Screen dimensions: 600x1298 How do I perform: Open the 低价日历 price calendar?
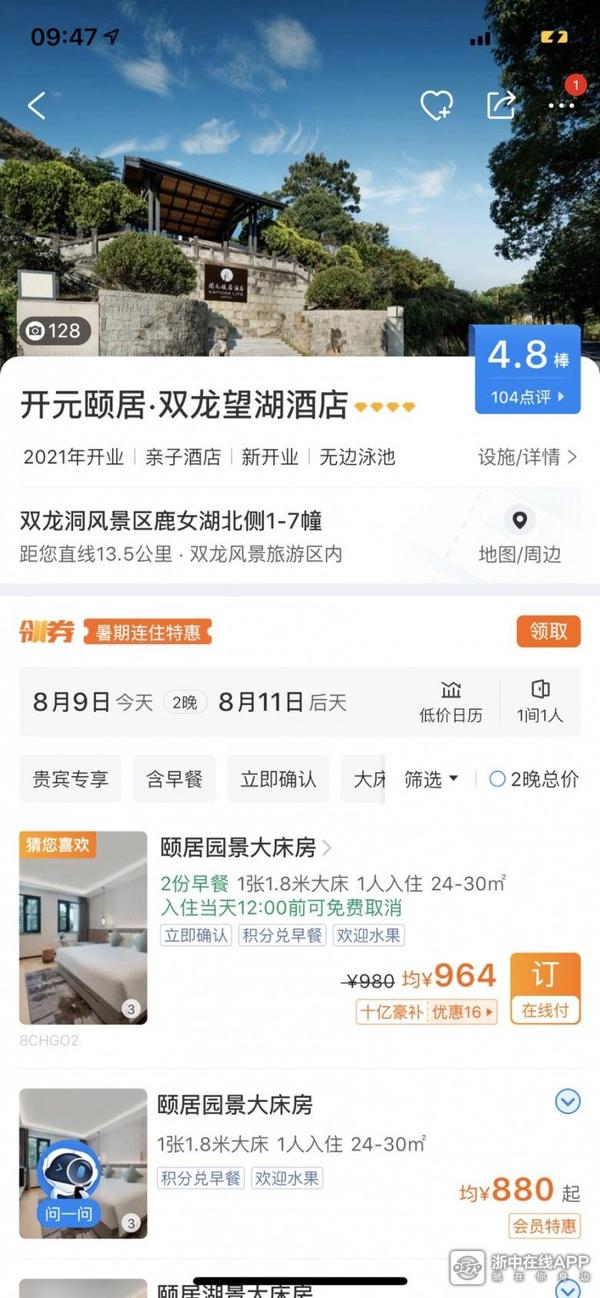point(450,702)
